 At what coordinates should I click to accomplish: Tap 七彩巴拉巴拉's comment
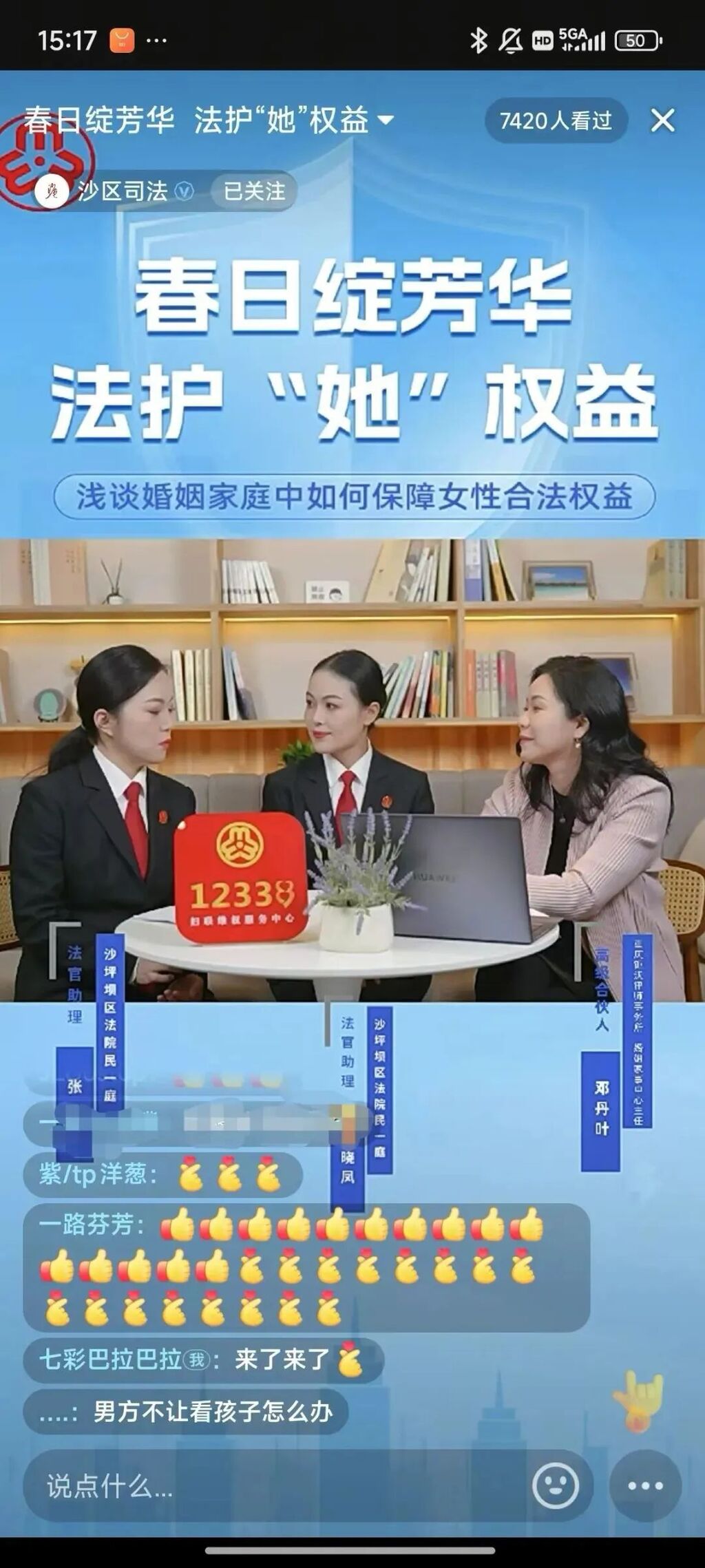[202, 1359]
